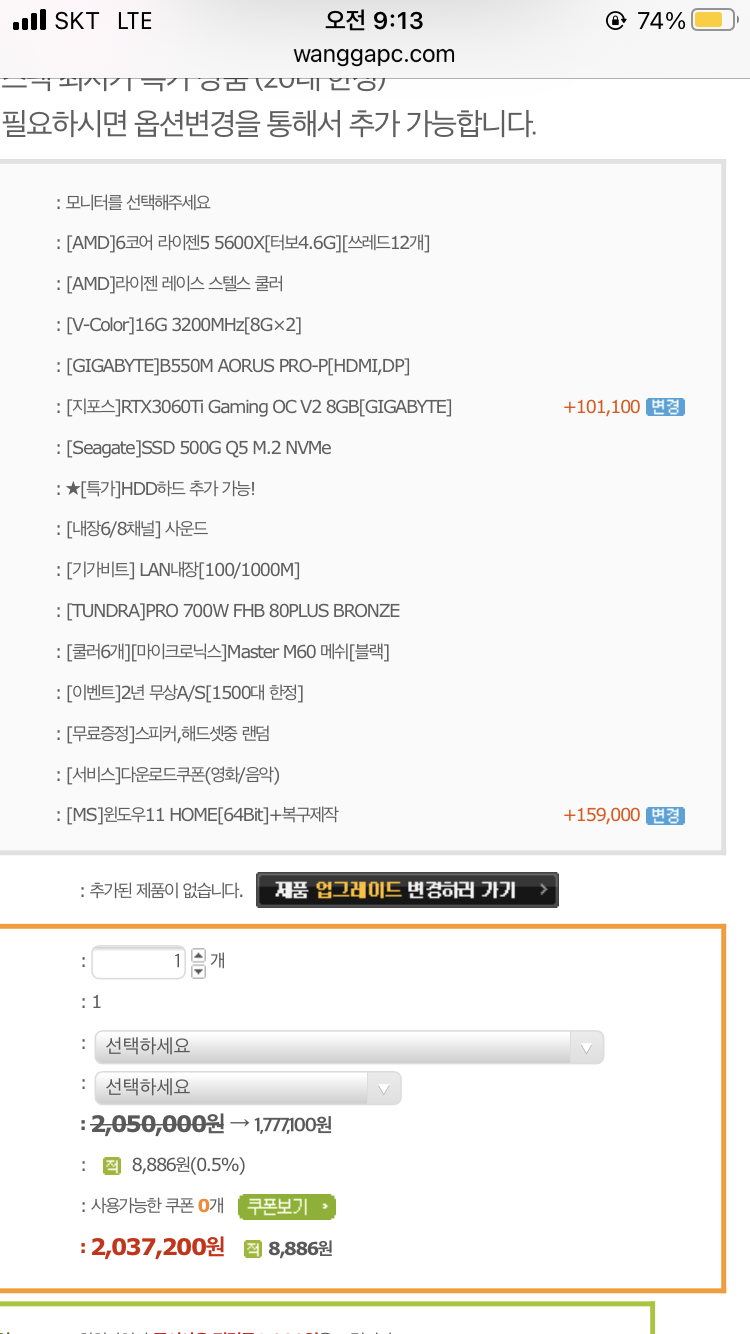
Task: Tap the quantity input field
Action: (138, 963)
